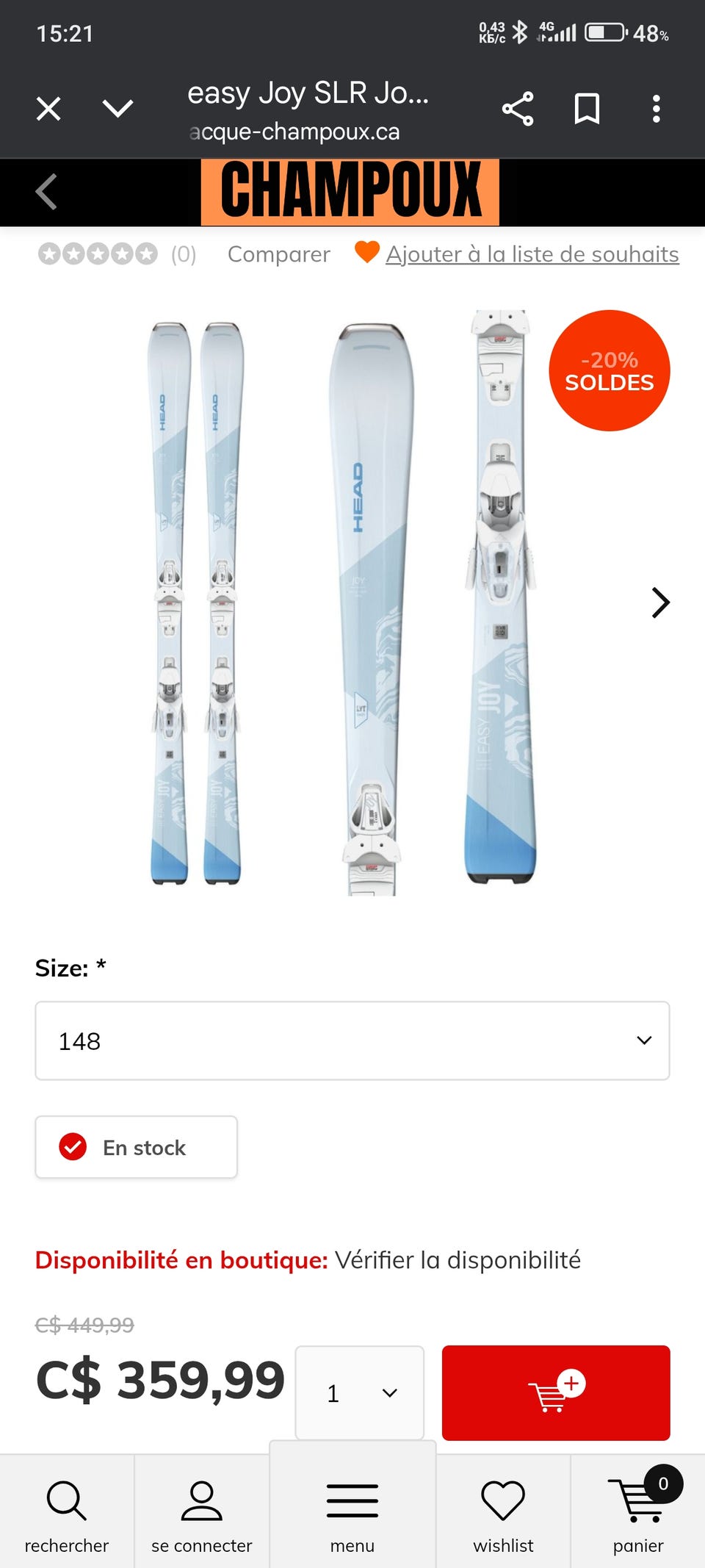Viewport: 705px width, 1568px height.
Task: Tap Comparer to compare this product
Action: [x=278, y=254]
